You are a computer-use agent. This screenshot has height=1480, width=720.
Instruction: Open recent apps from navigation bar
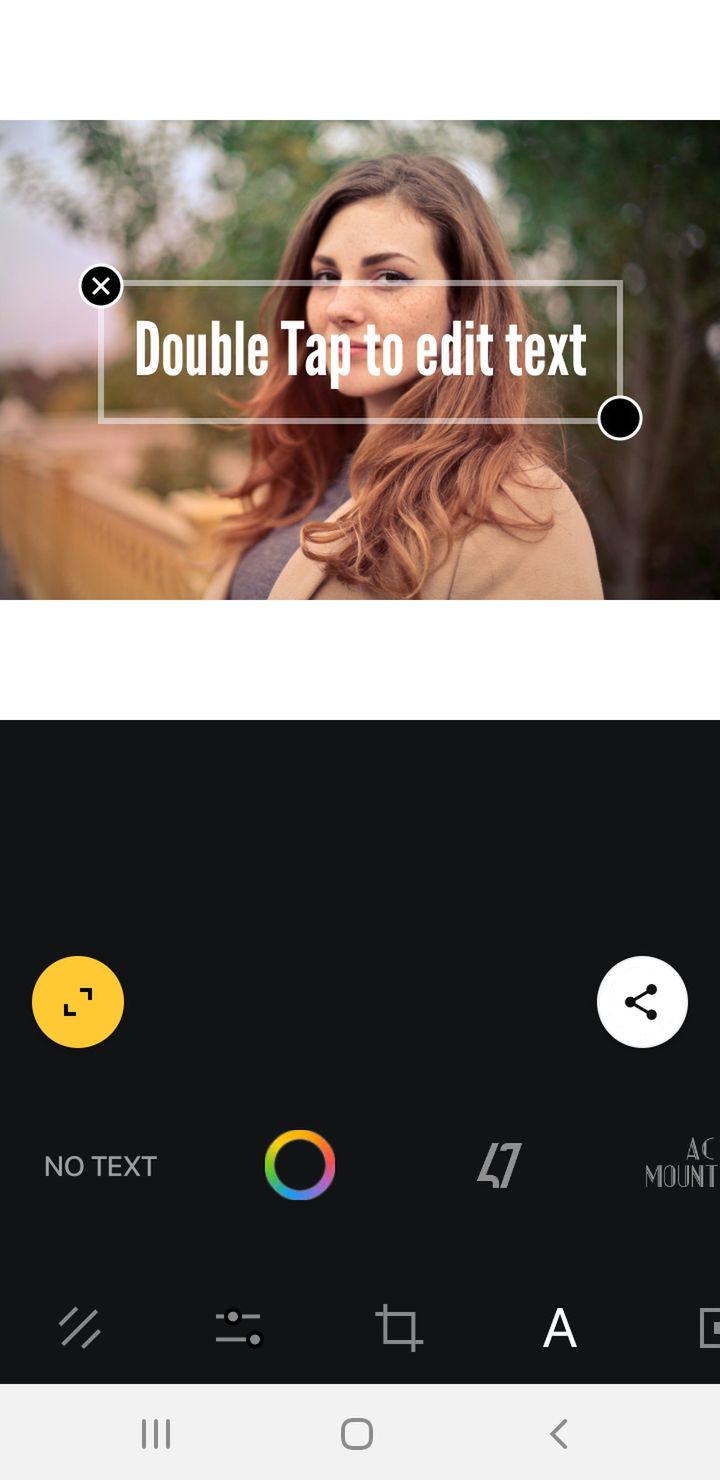(156, 1434)
